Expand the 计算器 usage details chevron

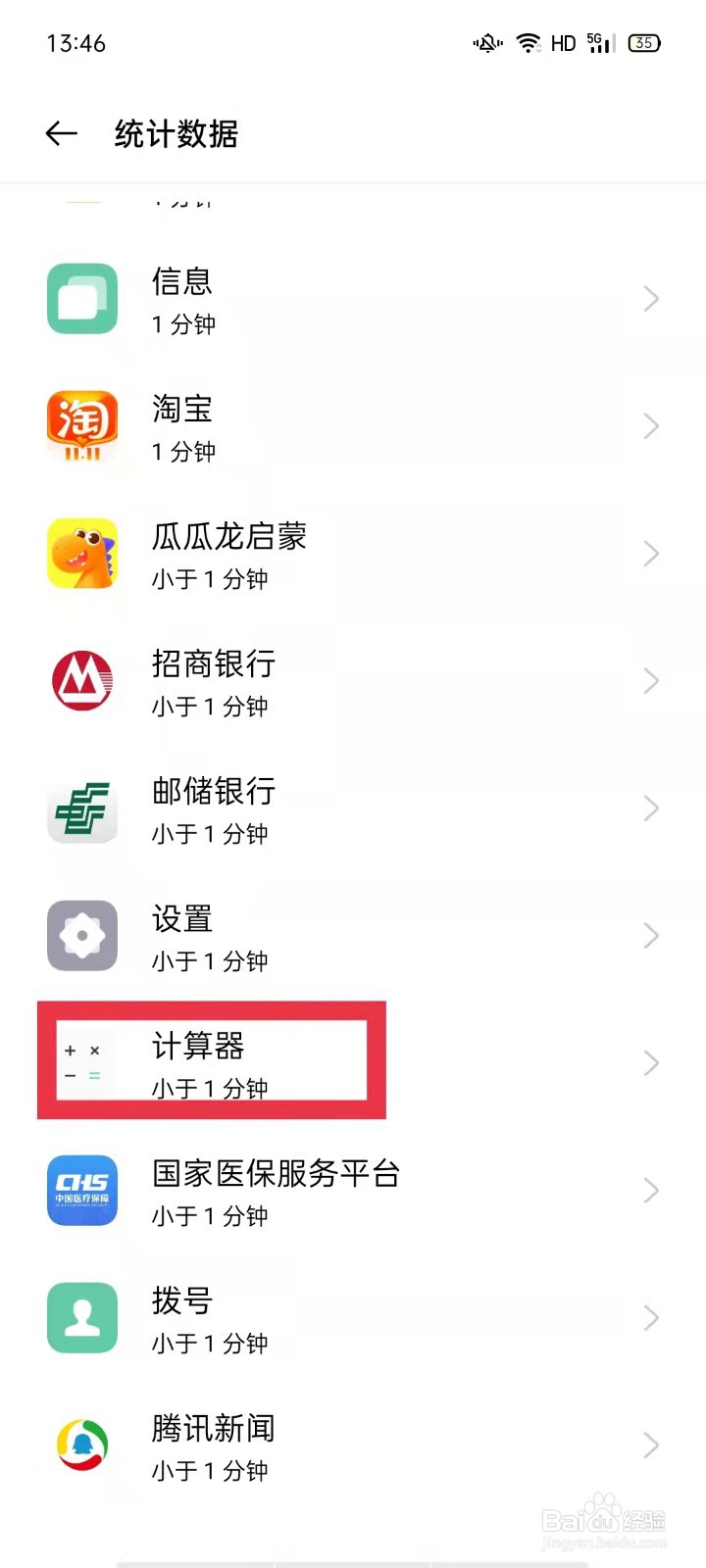pyautogui.click(x=651, y=1061)
